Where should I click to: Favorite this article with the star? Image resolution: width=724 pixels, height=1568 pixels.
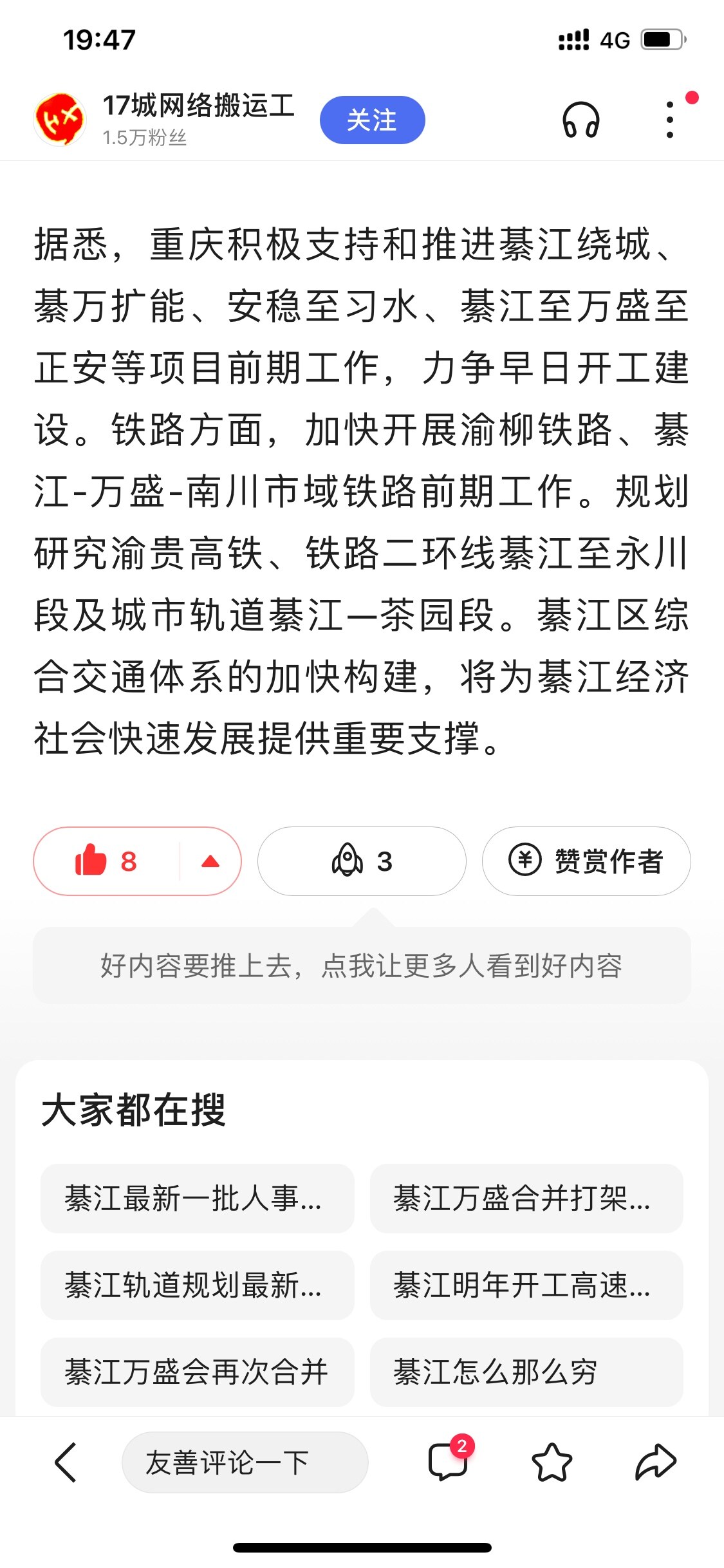pos(552,1462)
